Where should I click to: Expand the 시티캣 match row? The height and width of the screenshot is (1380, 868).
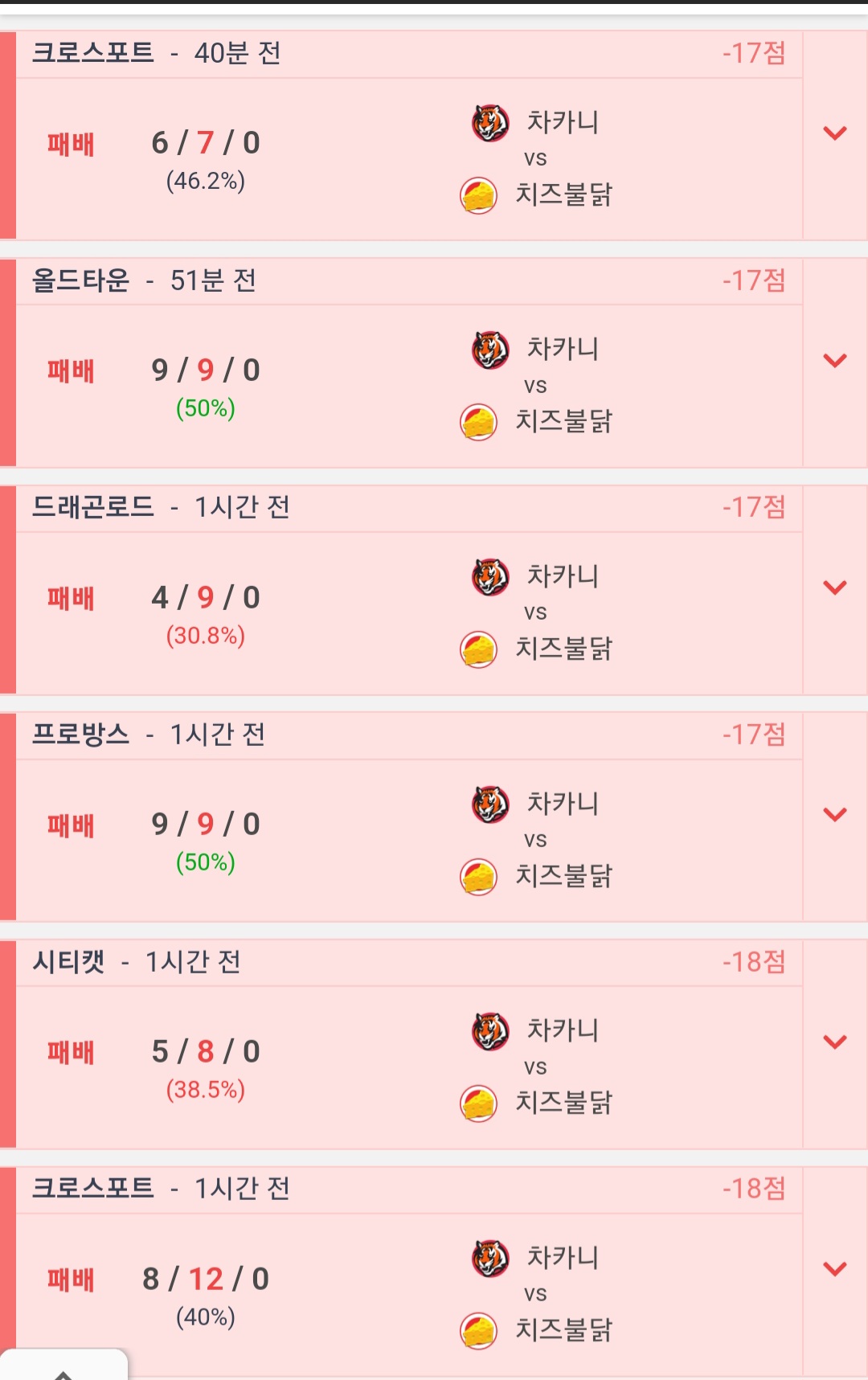click(x=835, y=1042)
